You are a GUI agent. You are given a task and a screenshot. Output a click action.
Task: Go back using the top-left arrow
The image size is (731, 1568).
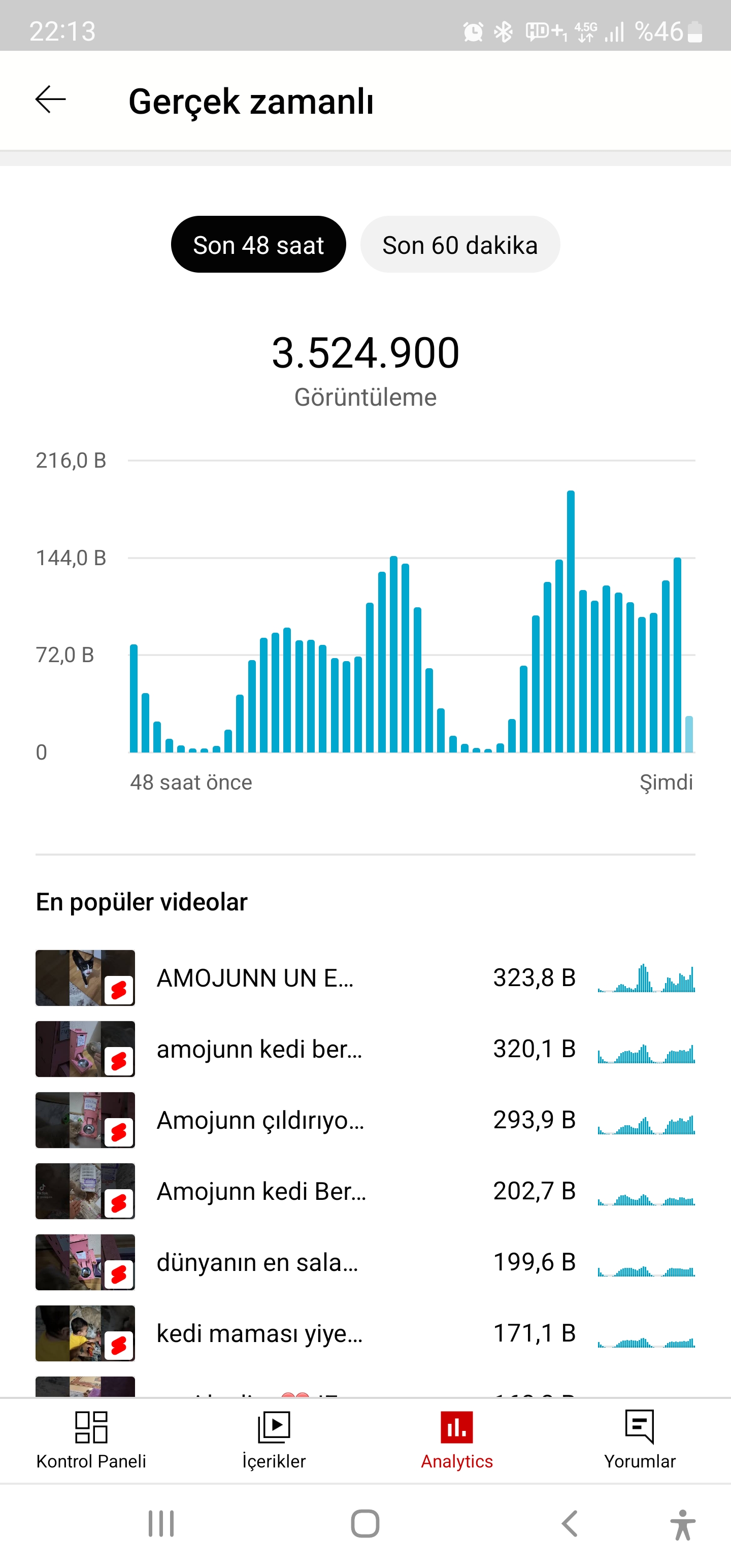51,100
